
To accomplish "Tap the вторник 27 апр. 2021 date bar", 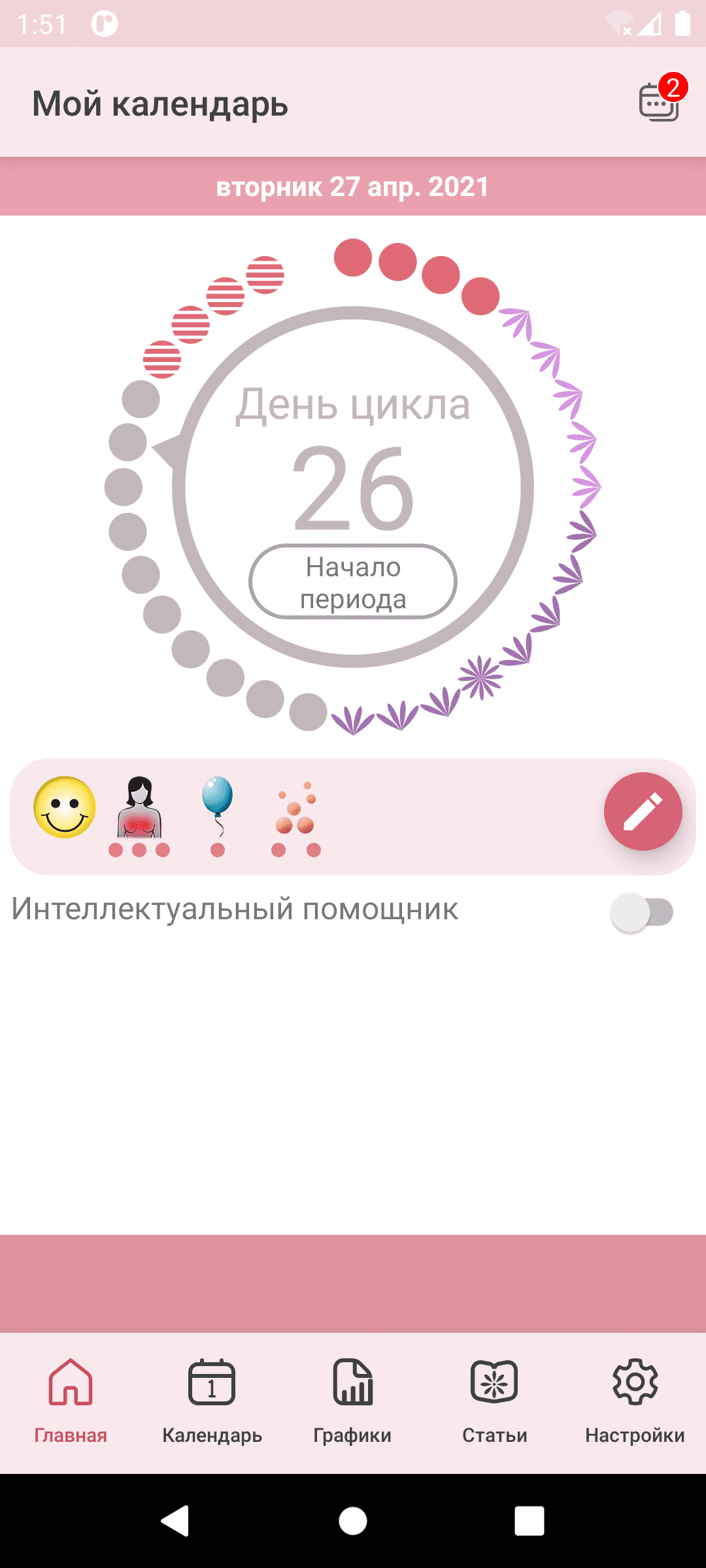I will (x=353, y=187).
